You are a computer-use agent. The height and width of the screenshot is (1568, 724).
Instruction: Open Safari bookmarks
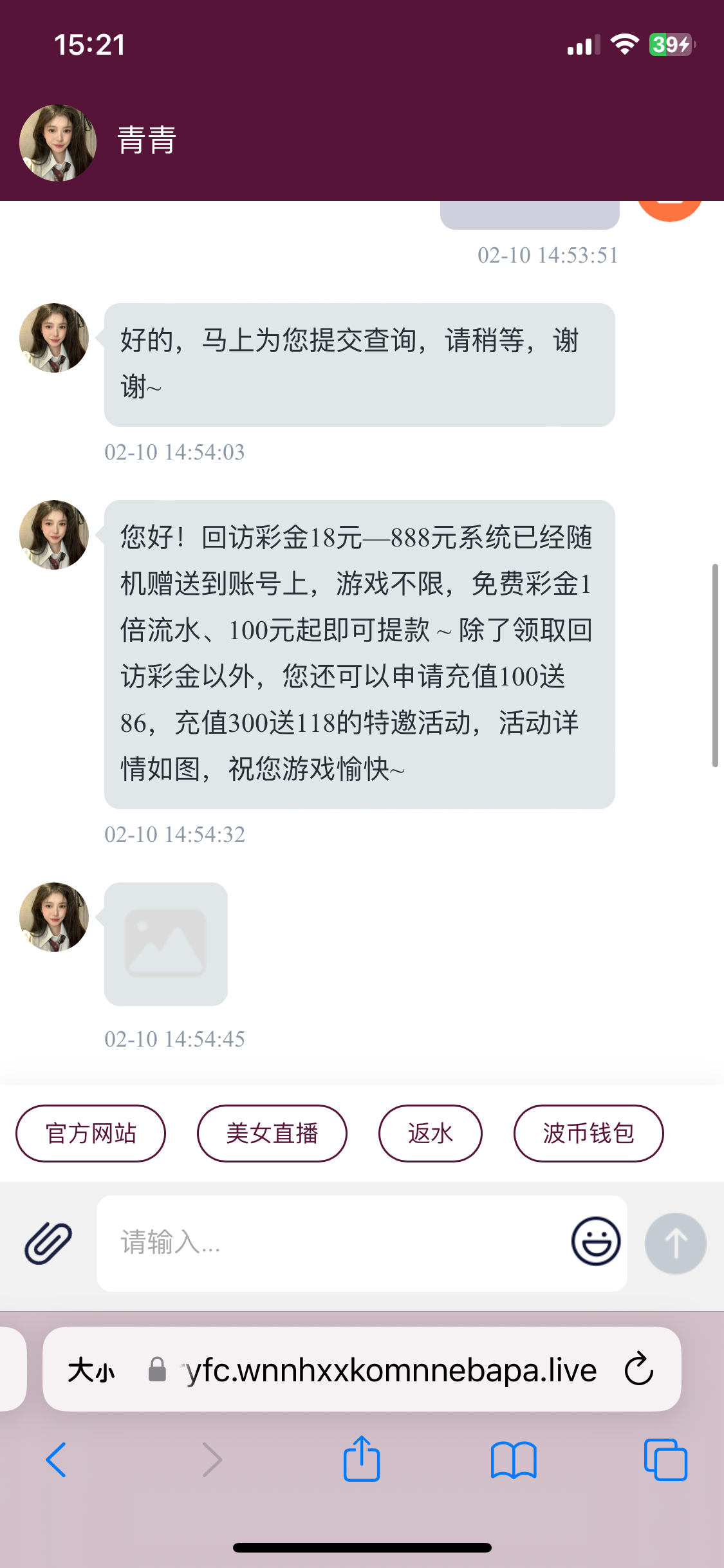514,1460
